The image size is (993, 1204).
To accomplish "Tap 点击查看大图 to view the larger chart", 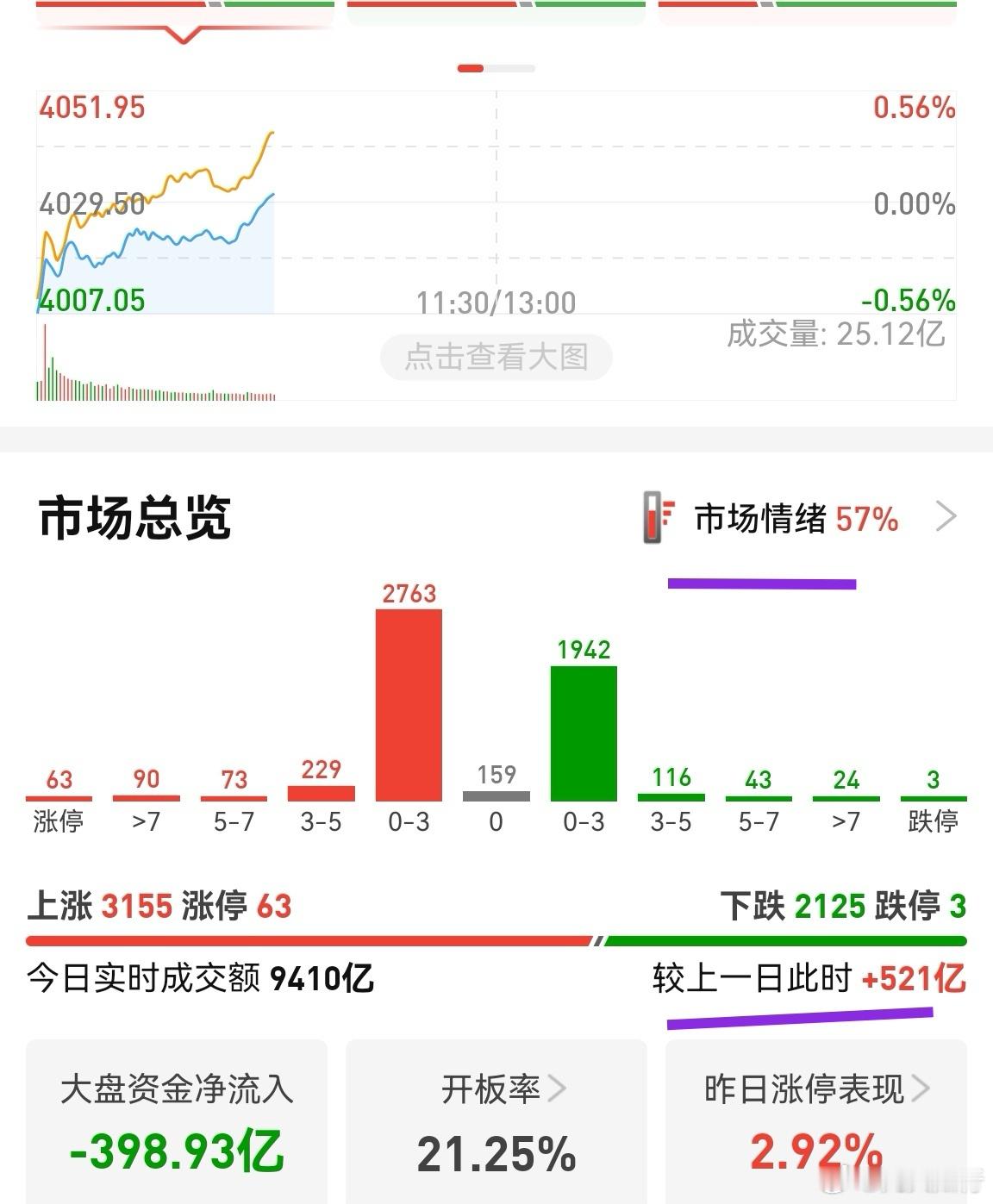I will (x=496, y=357).
